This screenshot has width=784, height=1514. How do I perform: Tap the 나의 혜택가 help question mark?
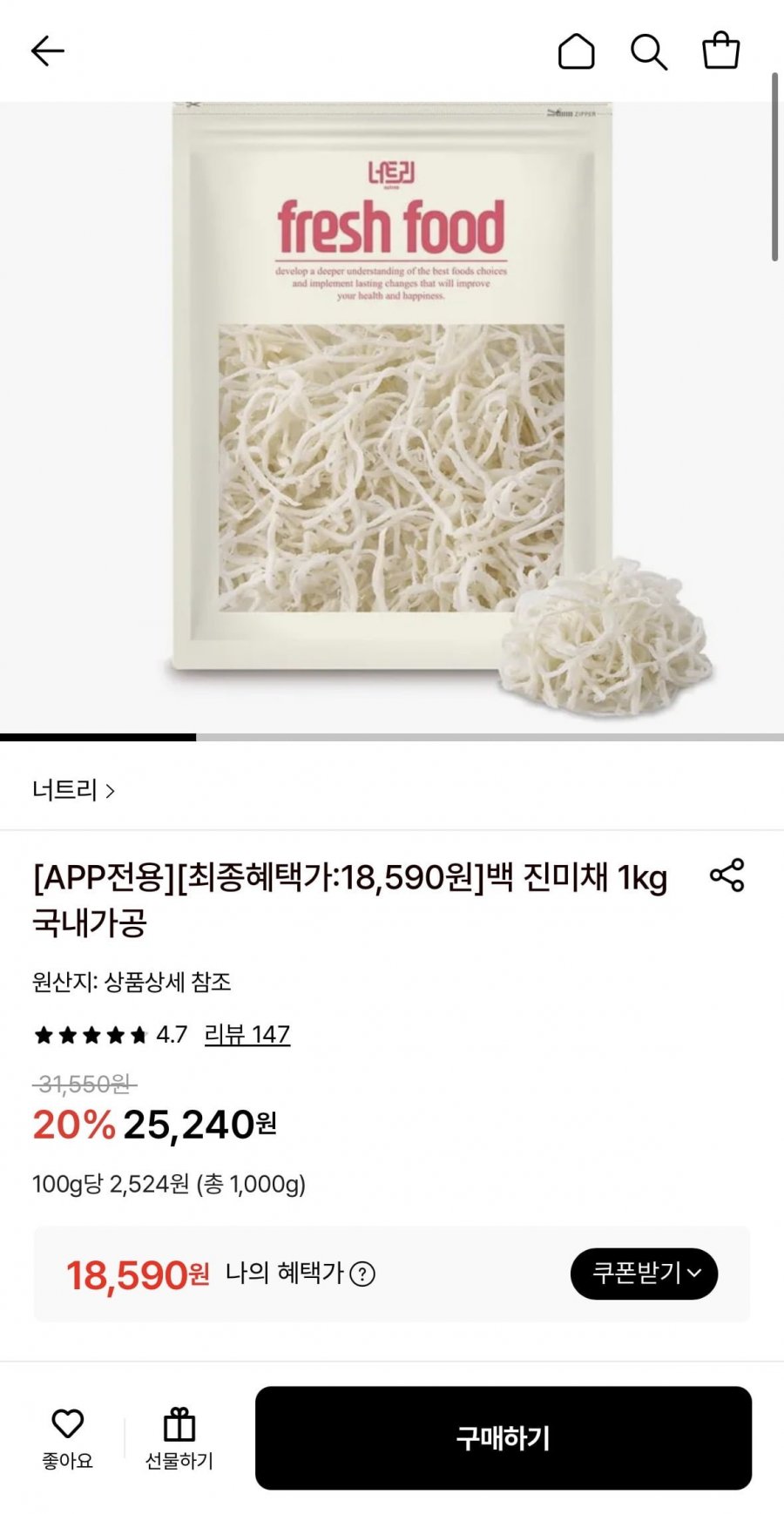pos(362,1274)
